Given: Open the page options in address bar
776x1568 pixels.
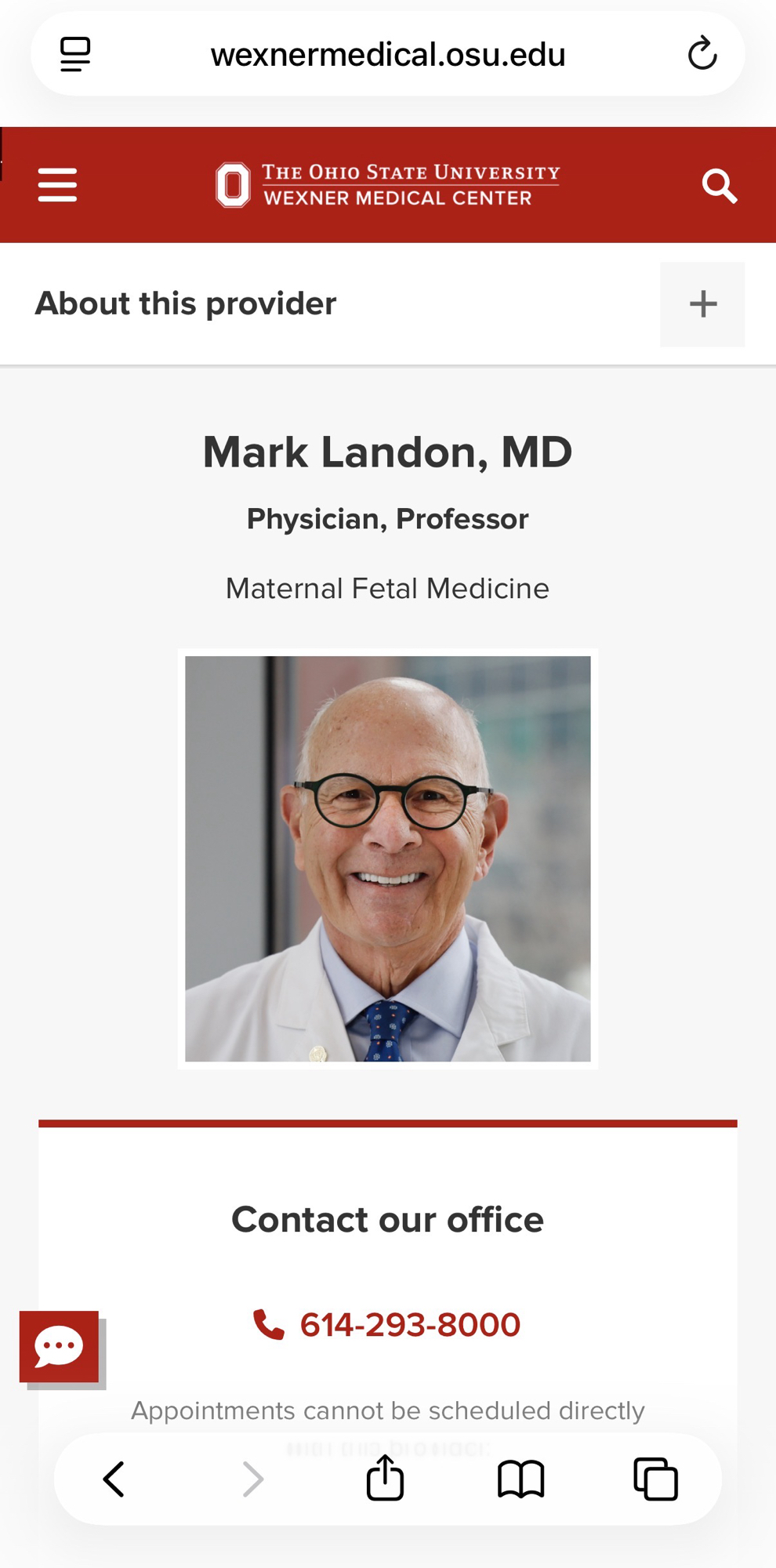Looking at the screenshot, I should click(75, 54).
